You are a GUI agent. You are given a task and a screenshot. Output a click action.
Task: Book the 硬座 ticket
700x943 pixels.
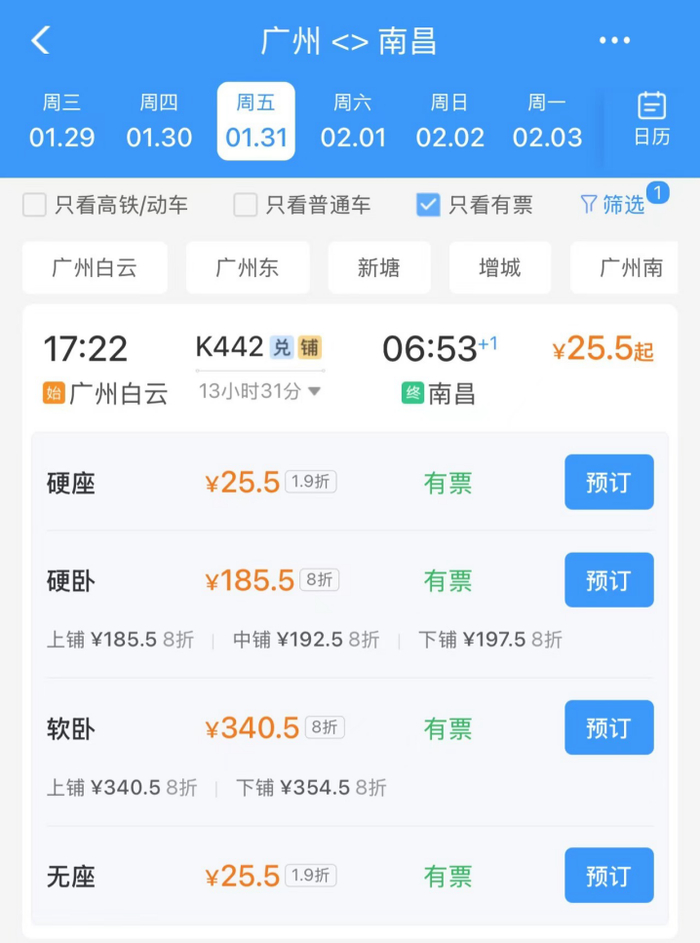[608, 483]
